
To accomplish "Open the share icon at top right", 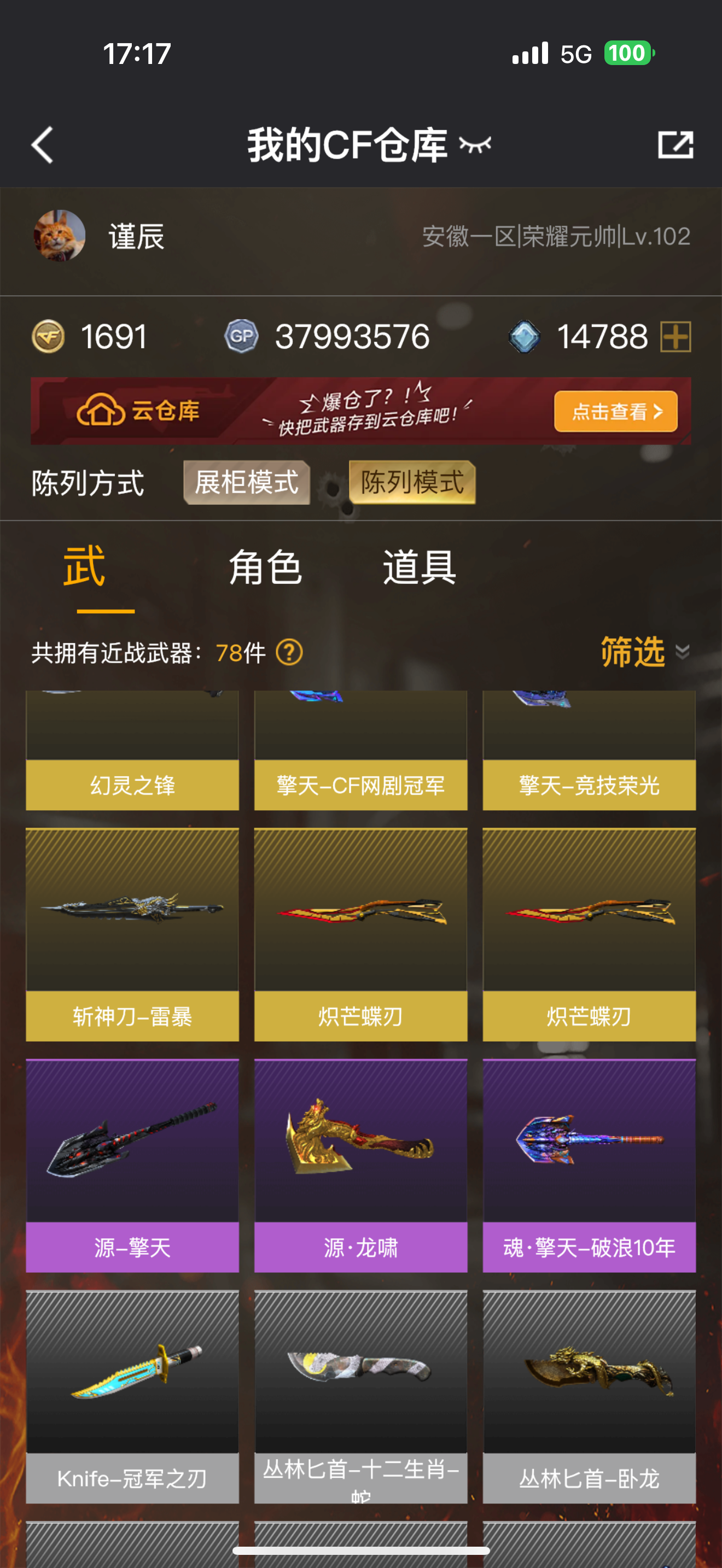I will [675, 145].
